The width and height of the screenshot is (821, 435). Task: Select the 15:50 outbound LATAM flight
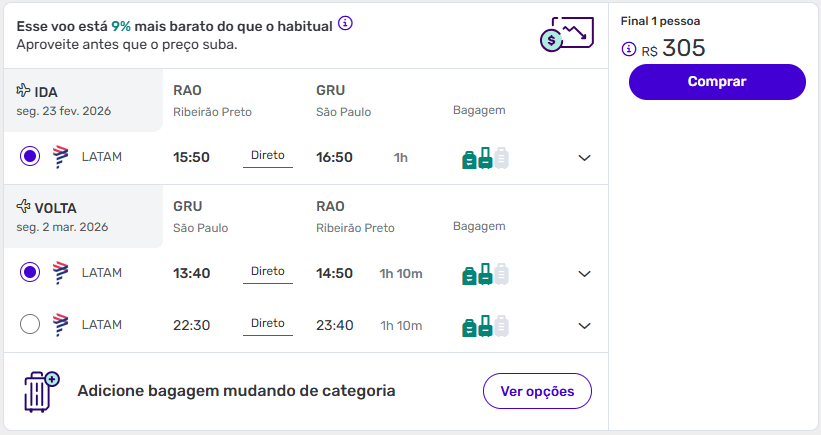click(30, 157)
